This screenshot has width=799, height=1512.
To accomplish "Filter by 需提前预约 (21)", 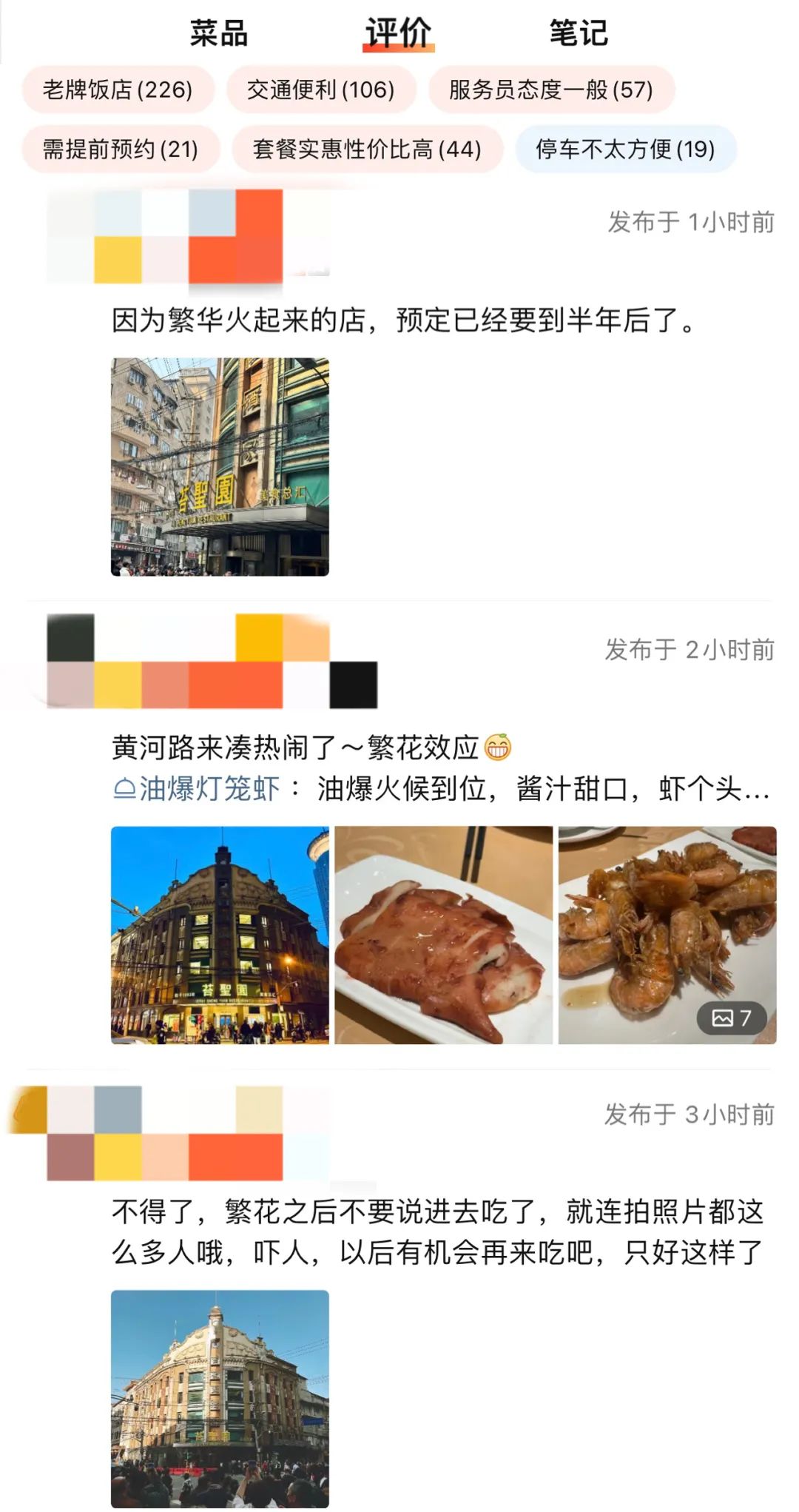I will tap(121, 149).
